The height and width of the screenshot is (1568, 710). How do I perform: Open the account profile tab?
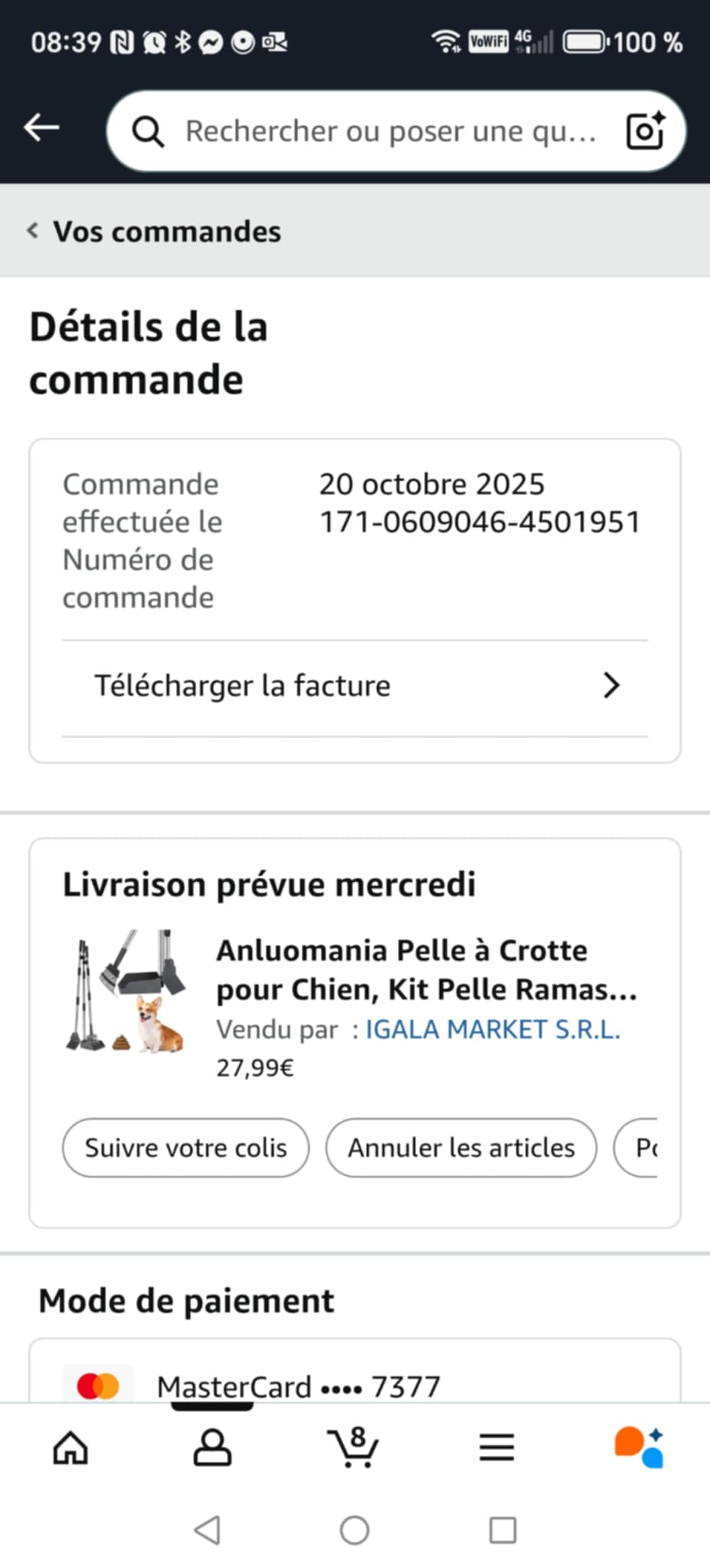212,1448
